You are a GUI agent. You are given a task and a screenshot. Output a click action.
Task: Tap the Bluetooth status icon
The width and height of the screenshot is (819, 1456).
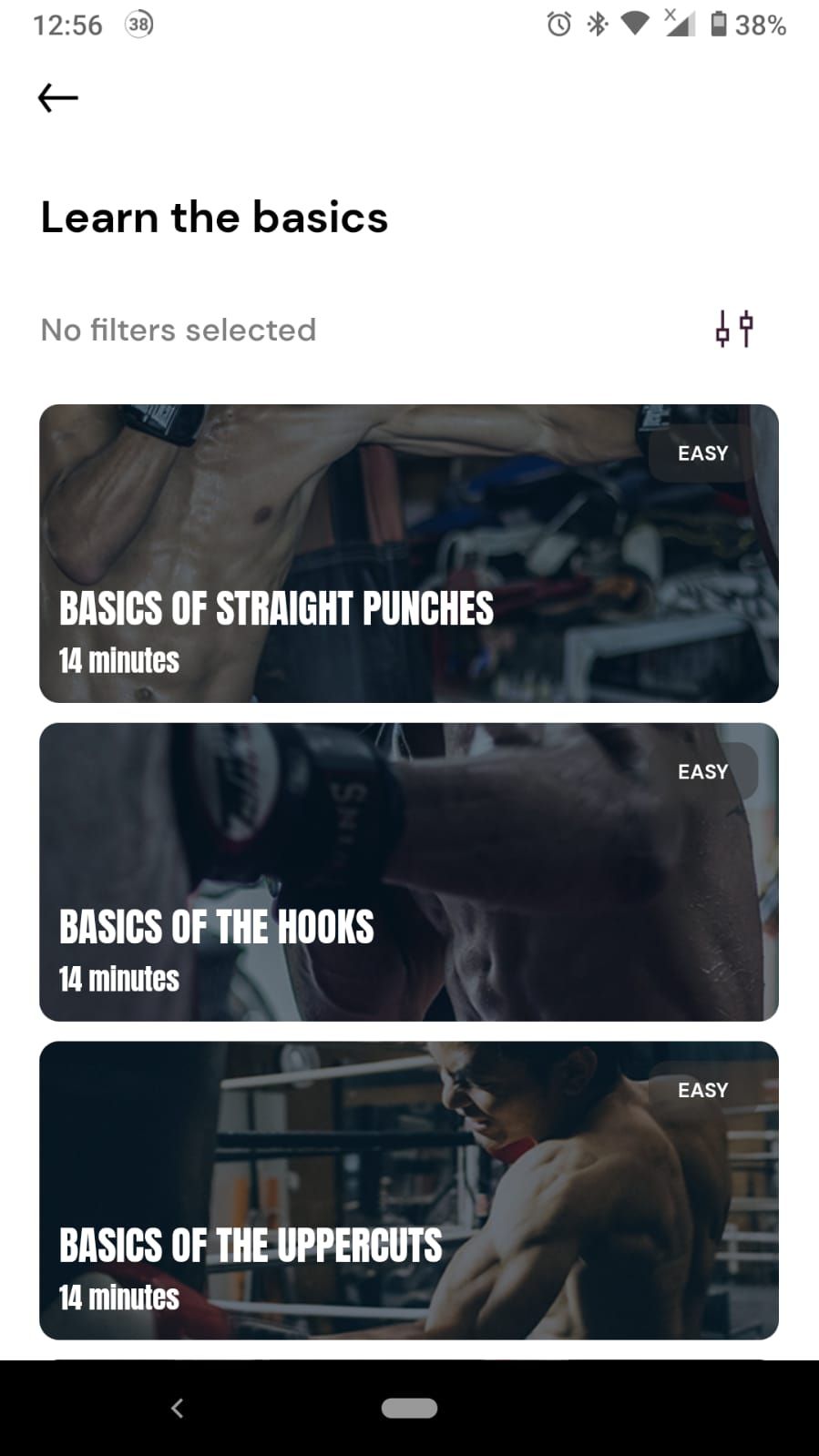pyautogui.click(x=598, y=24)
